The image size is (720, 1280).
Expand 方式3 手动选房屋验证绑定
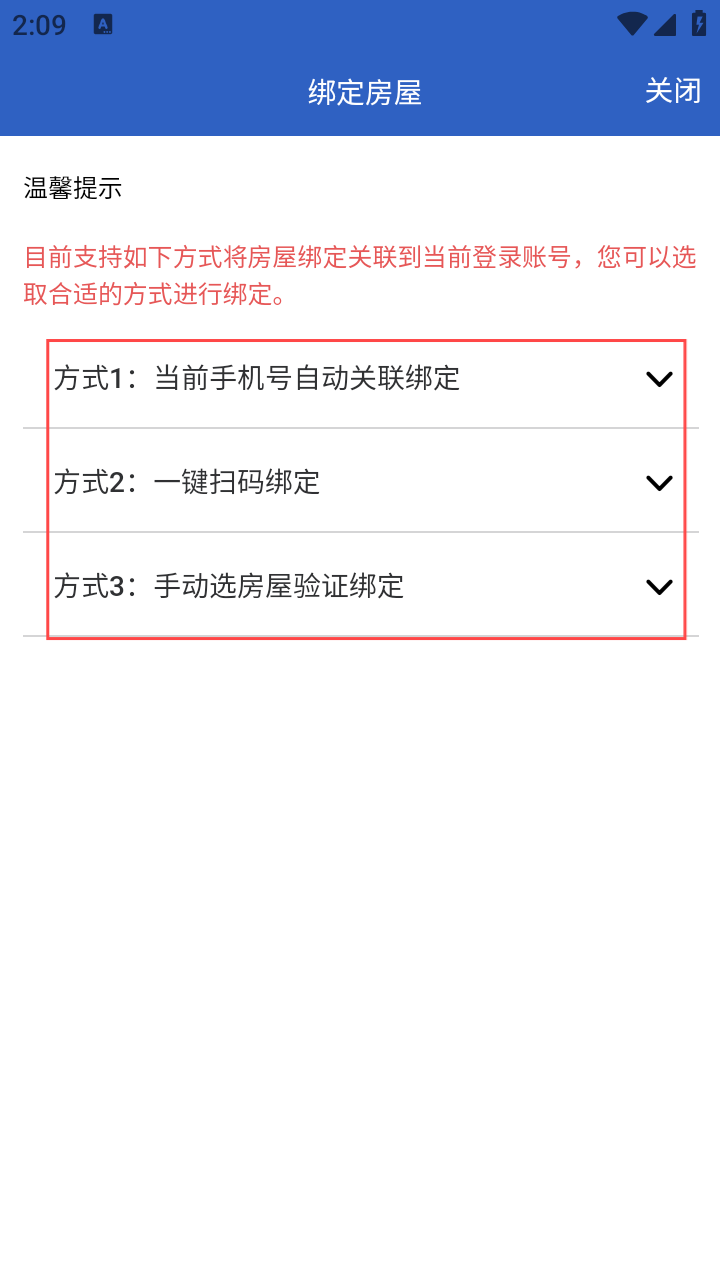(x=361, y=586)
